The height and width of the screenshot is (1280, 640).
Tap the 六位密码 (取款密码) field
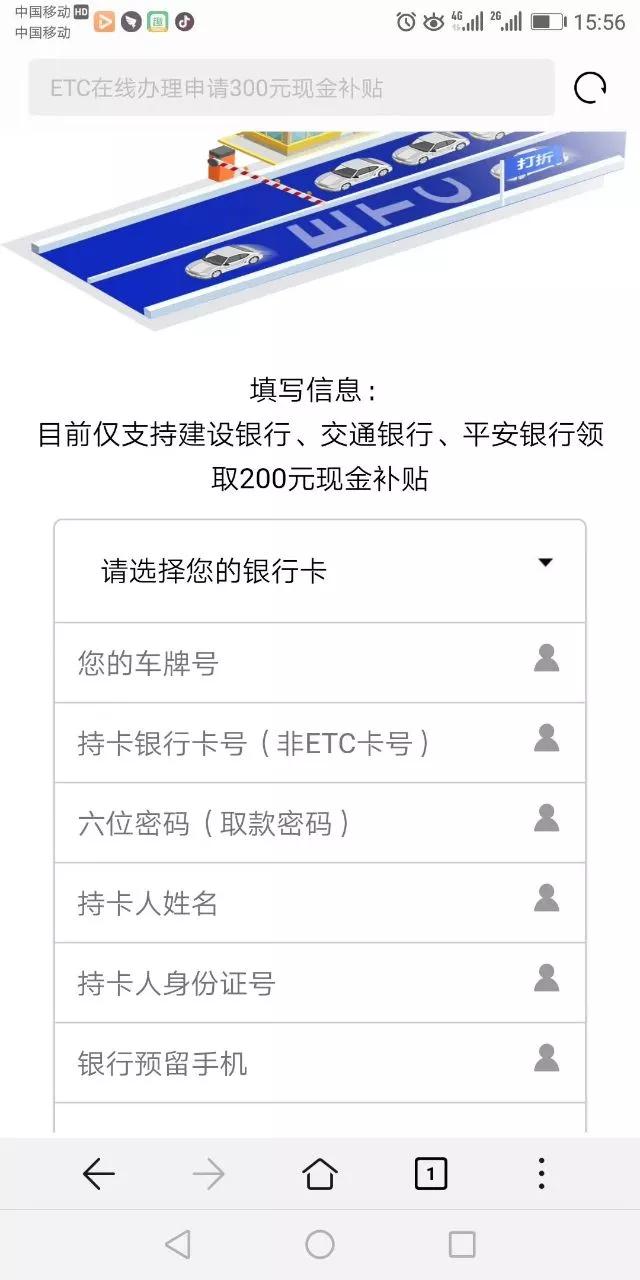(x=300, y=823)
